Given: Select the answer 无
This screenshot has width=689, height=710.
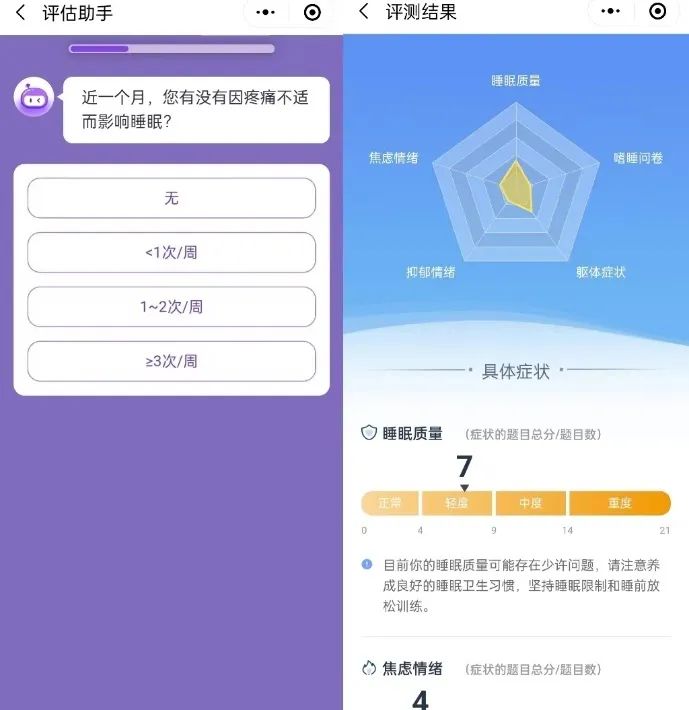Looking at the screenshot, I should tap(171, 198).
